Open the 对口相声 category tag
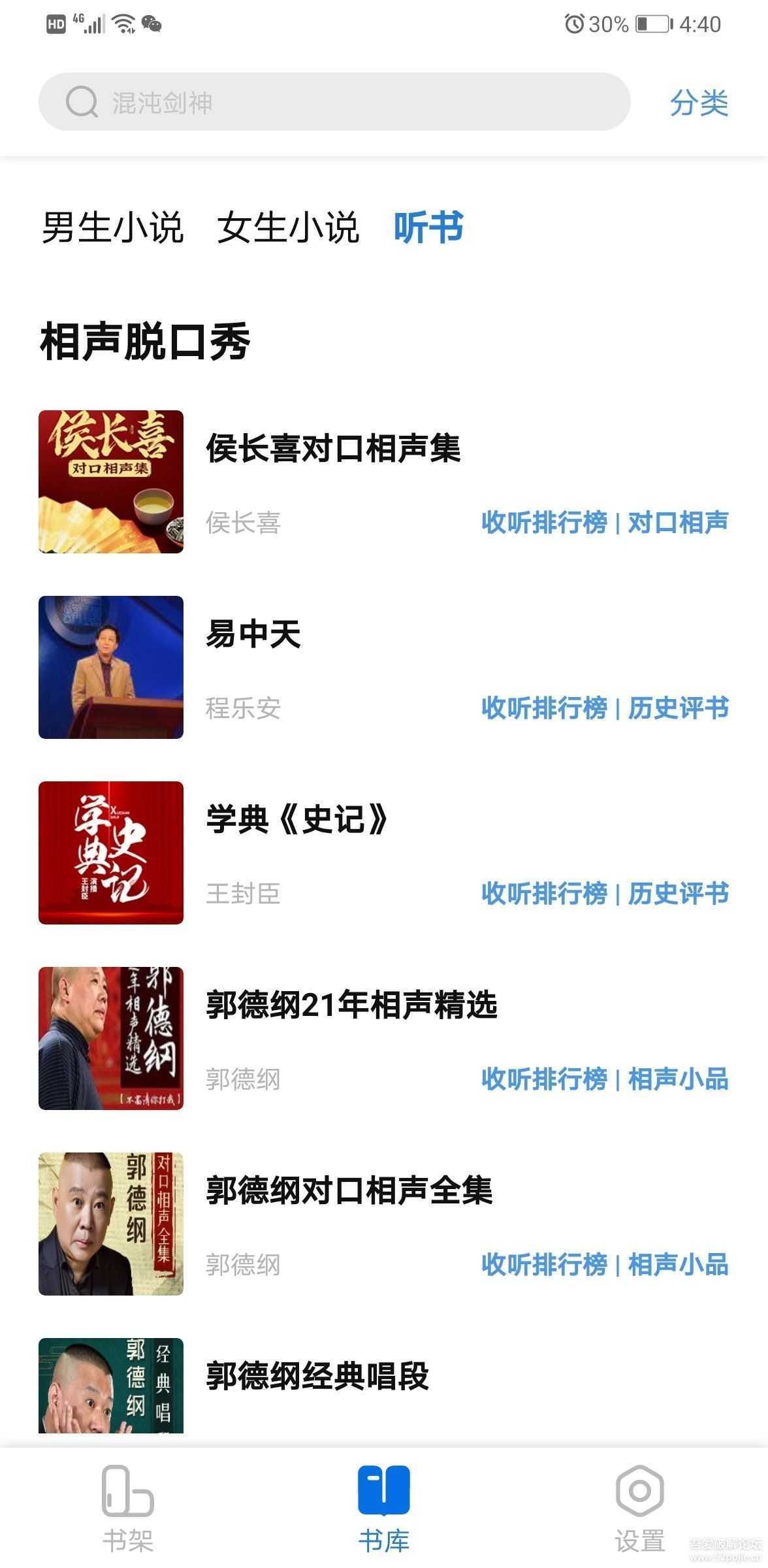768x1568 pixels. [x=678, y=523]
